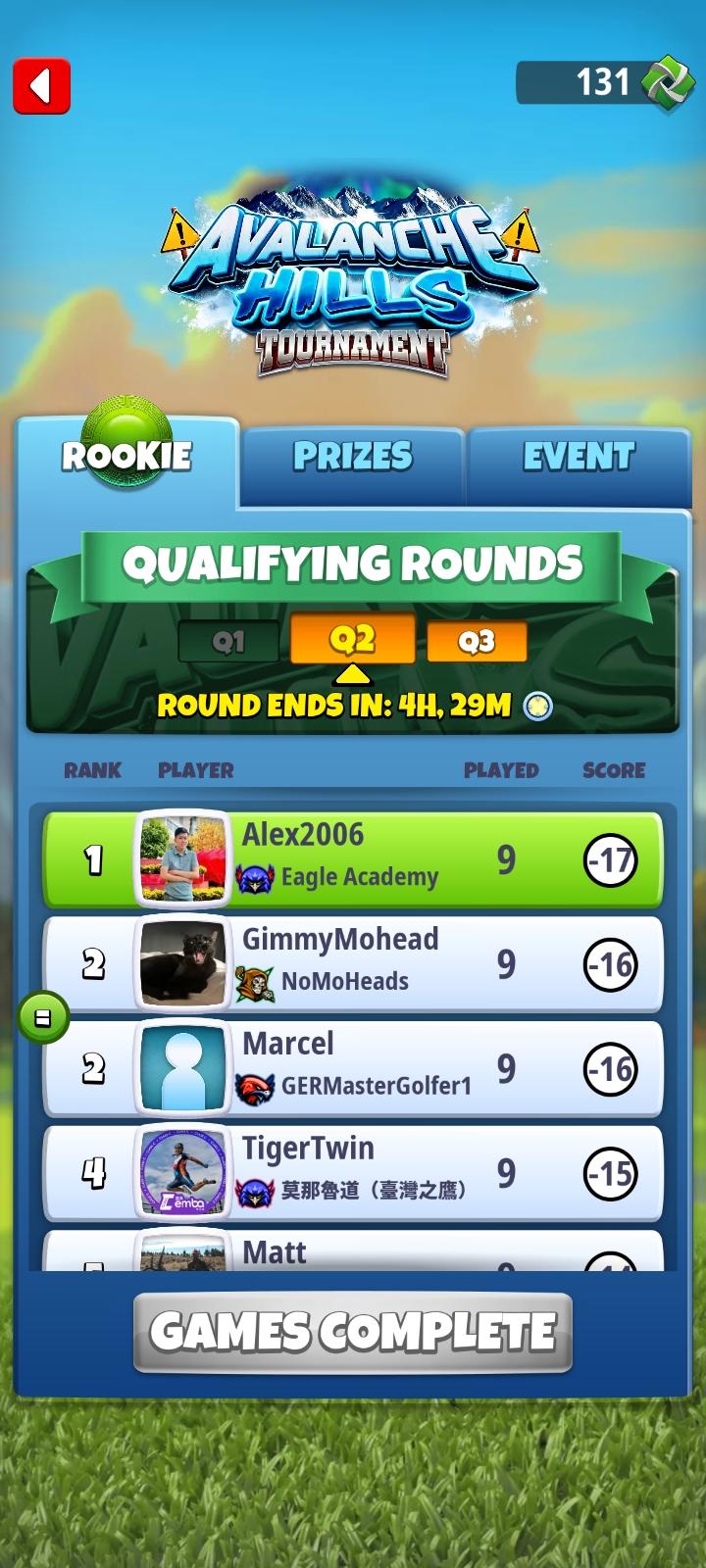Select the Rookie tab
This screenshot has width=706, height=1568.
click(127, 457)
